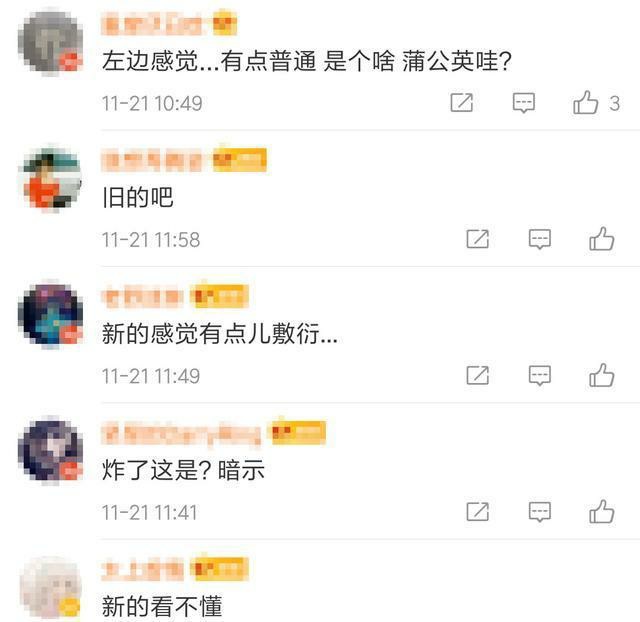Screen dimensions: 640x622
Task: Like the comment "炸了这是?暗示"
Action: click(601, 512)
